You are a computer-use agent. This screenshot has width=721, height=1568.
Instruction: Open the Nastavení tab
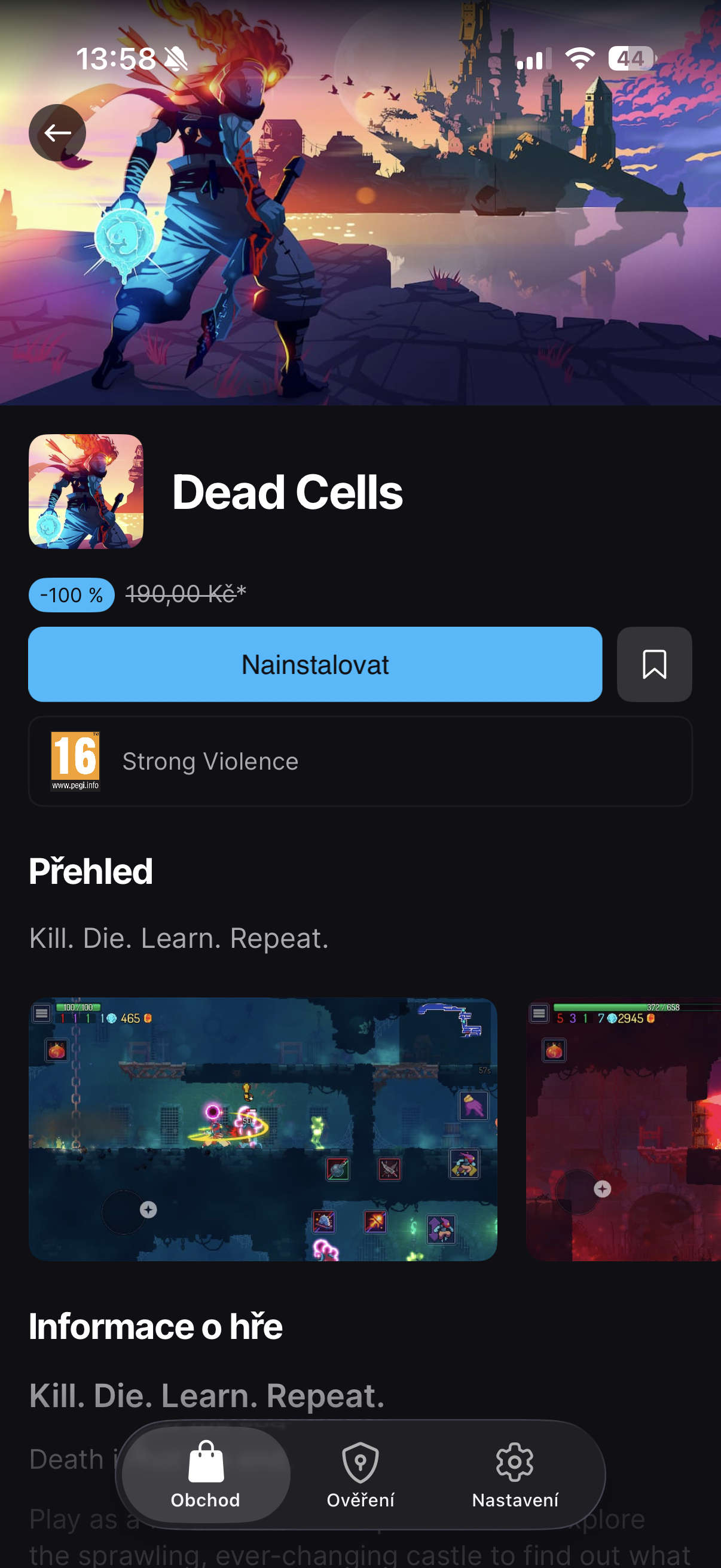pyautogui.click(x=515, y=1474)
